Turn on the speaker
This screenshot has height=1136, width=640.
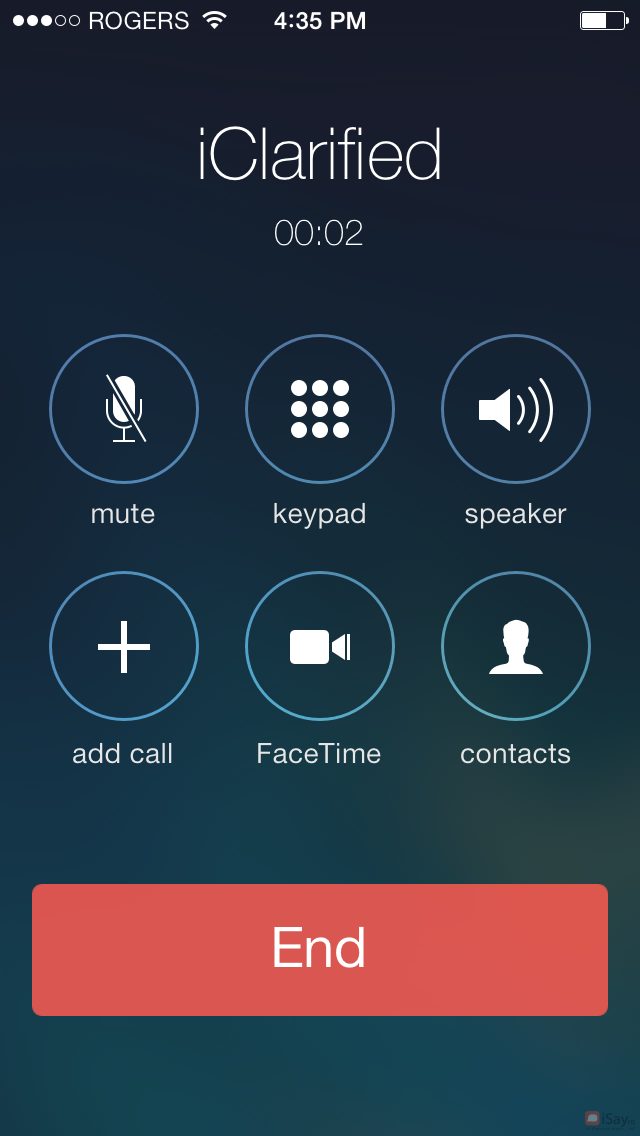pyautogui.click(x=516, y=409)
